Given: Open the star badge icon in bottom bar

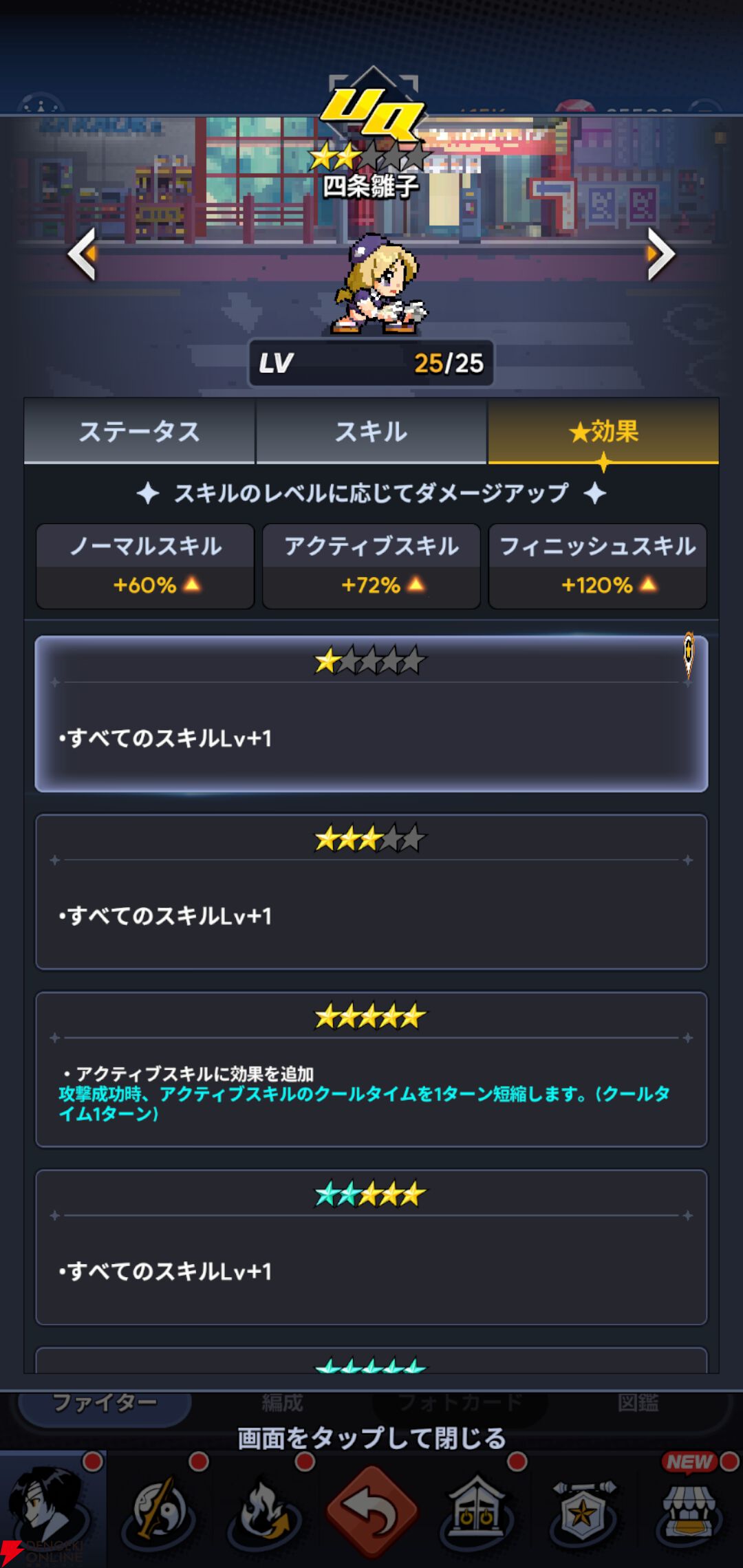Looking at the screenshot, I should [x=583, y=1512].
